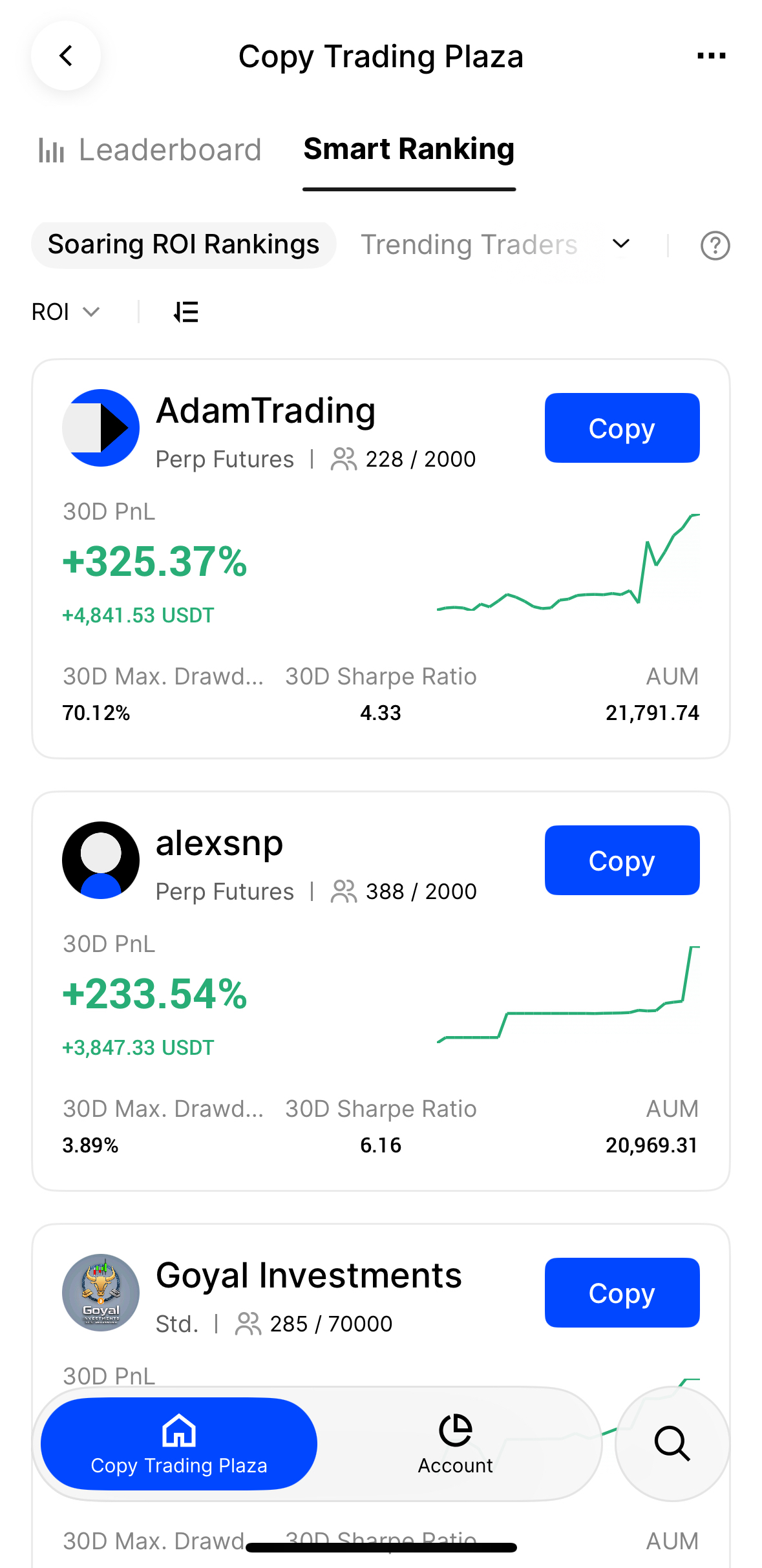Open the three-dot overflow menu
The image size is (762, 1568).
tap(711, 56)
